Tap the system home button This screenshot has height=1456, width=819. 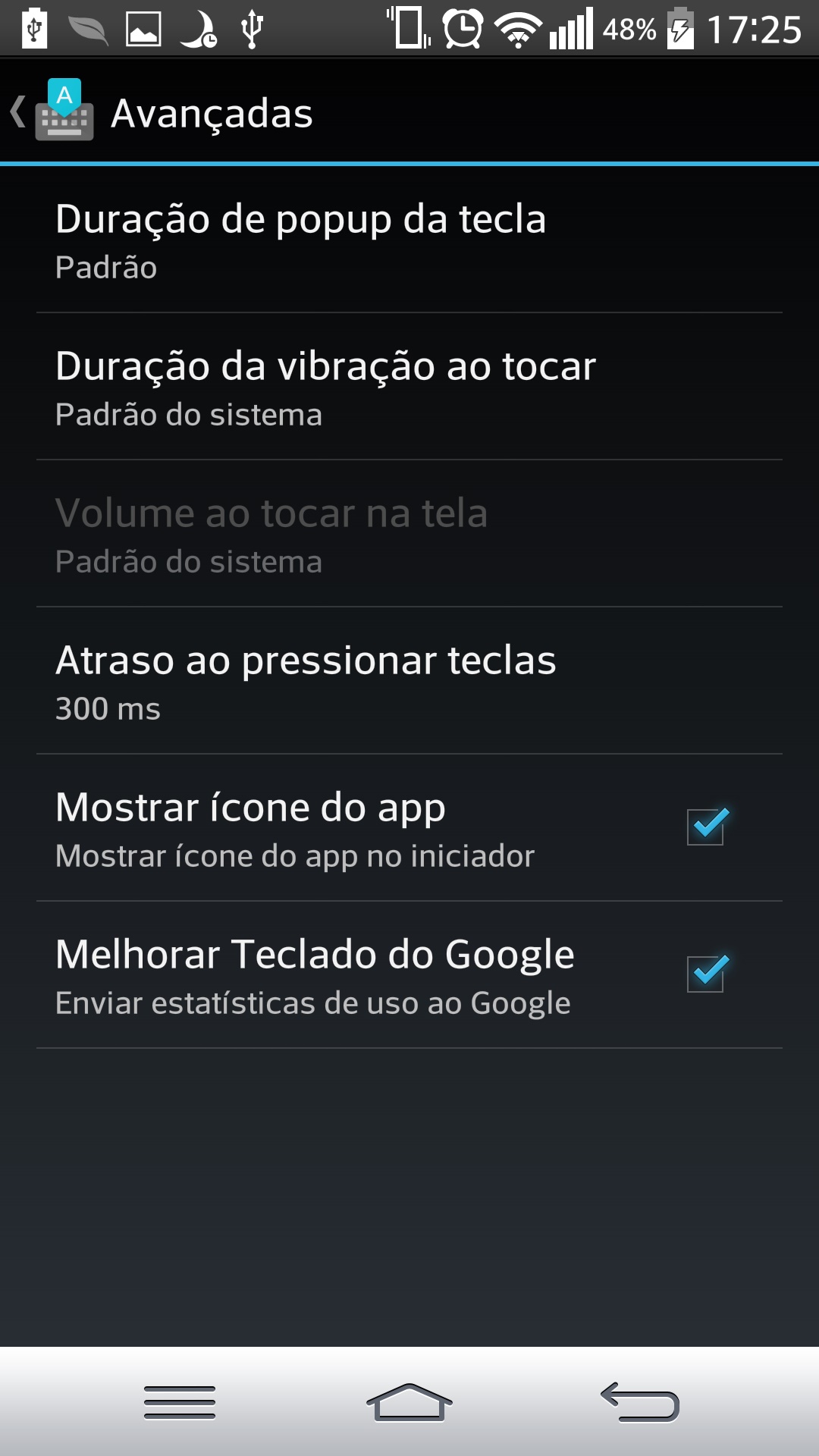tap(409, 1402)
